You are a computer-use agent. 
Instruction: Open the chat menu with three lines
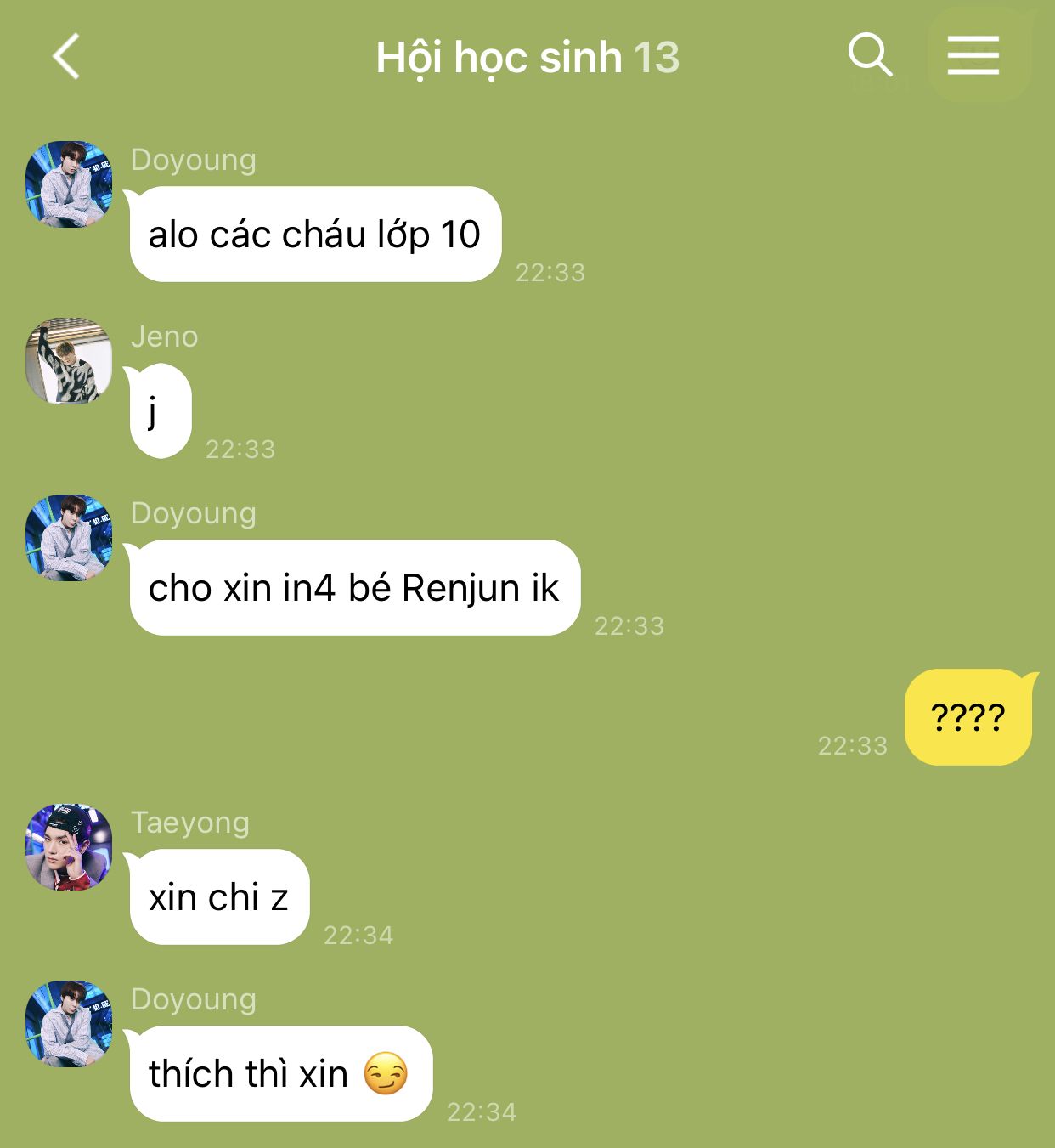pos(973,56)
